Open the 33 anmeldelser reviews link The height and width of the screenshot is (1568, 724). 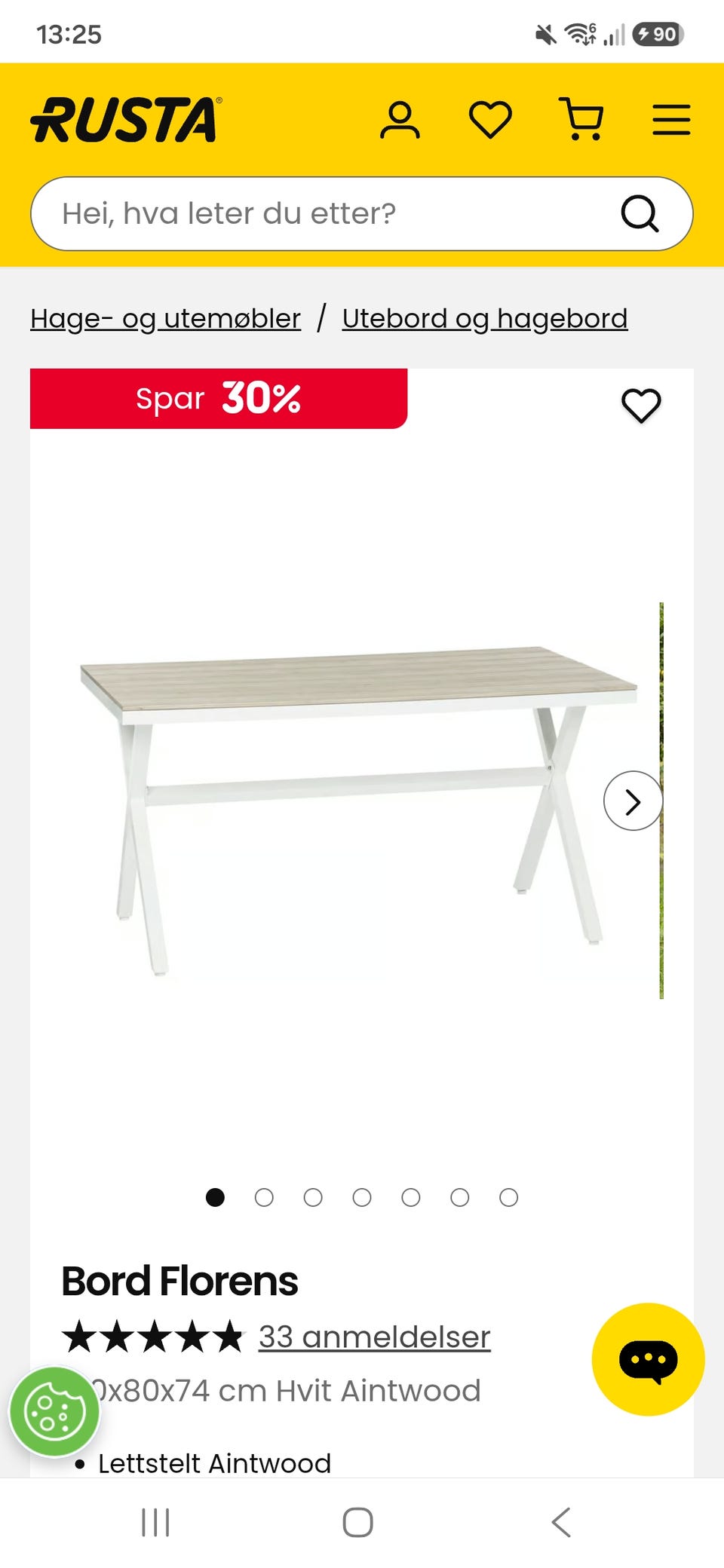click(374, 1337)
